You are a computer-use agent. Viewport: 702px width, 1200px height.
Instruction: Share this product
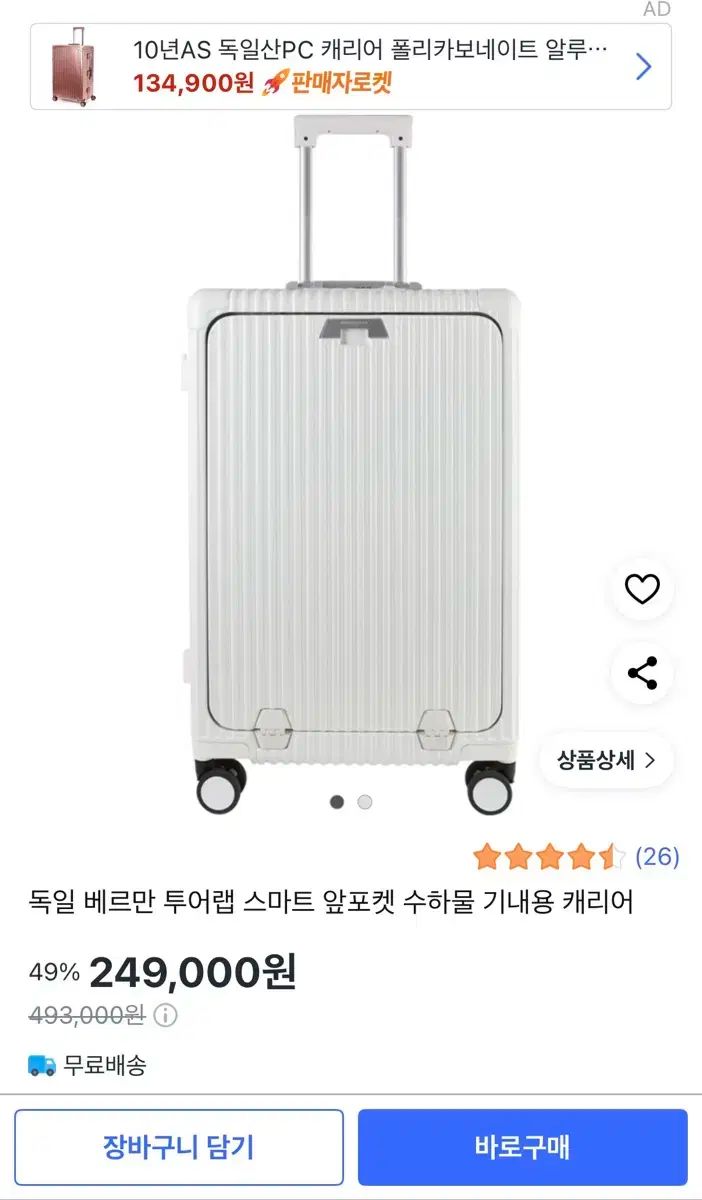pos(642,673)
